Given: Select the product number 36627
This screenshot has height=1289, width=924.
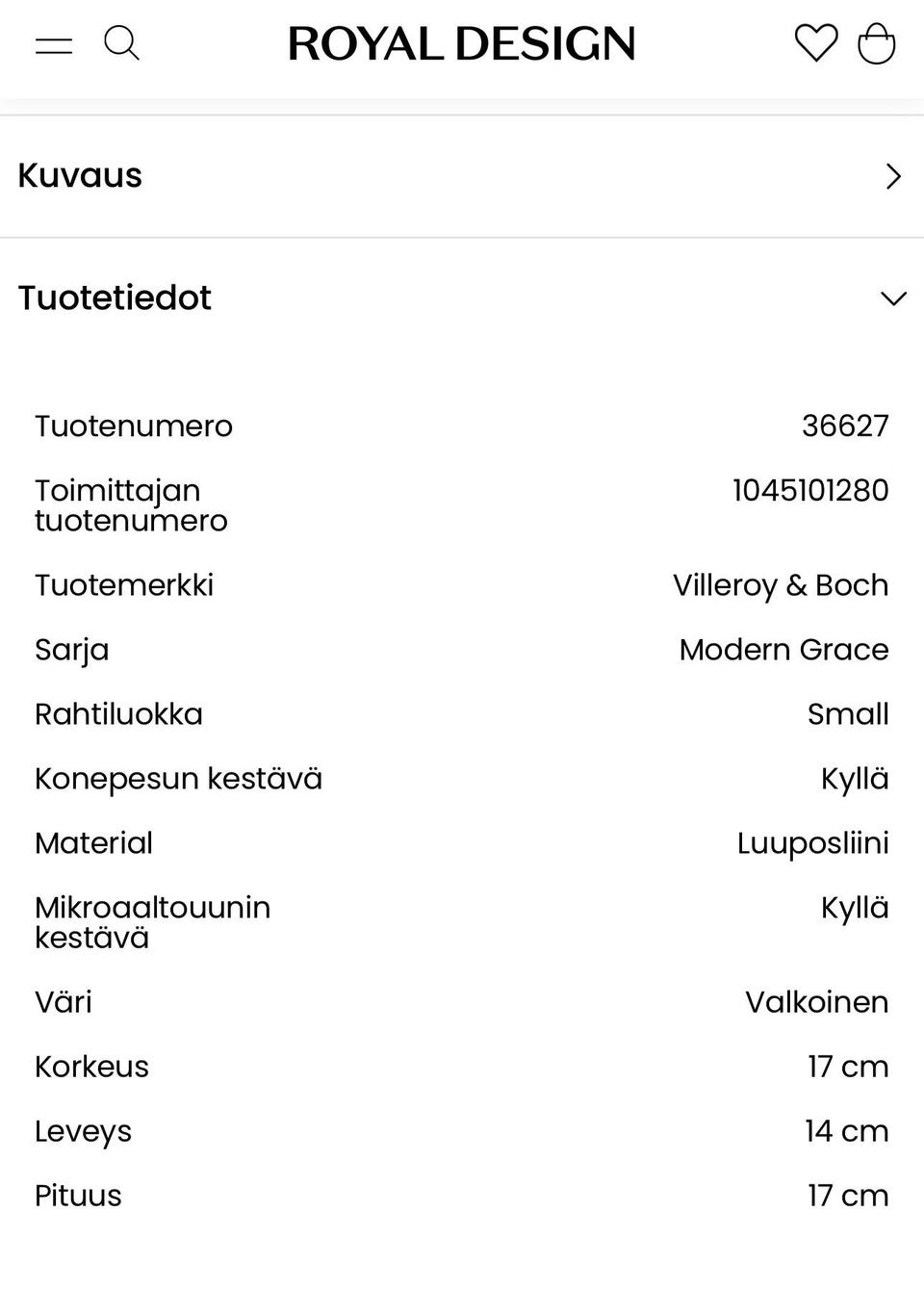Looking at the screenshot, I should click(846, 425).
